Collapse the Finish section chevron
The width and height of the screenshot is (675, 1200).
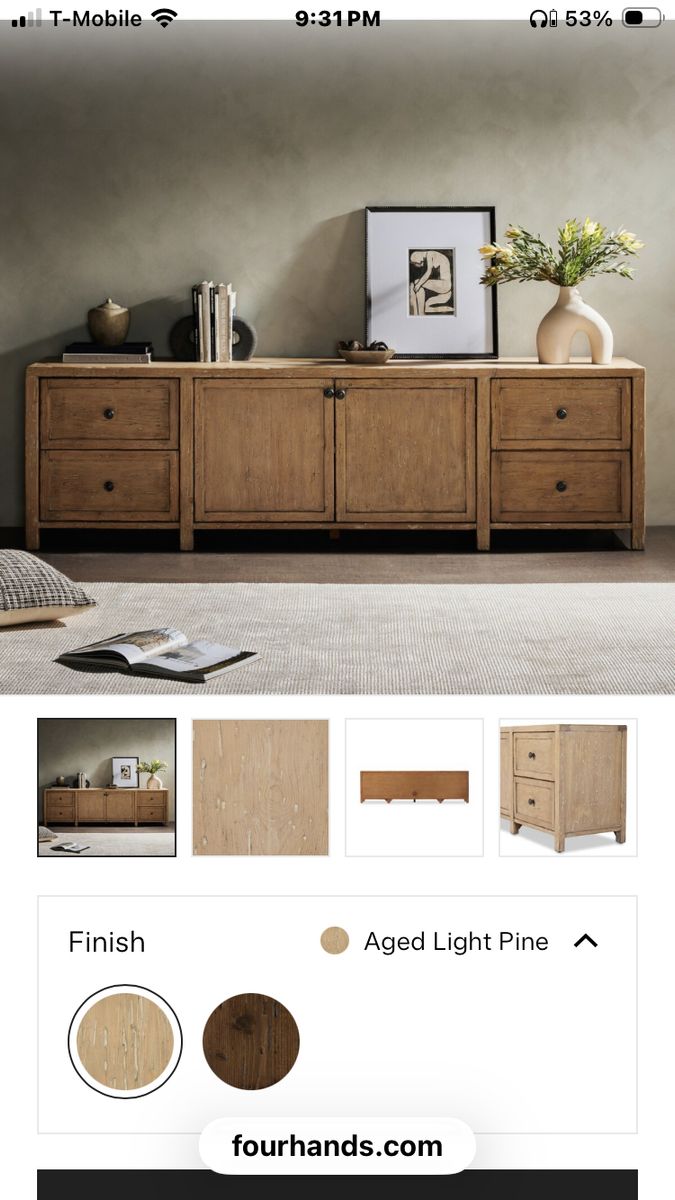coord(586,941)
